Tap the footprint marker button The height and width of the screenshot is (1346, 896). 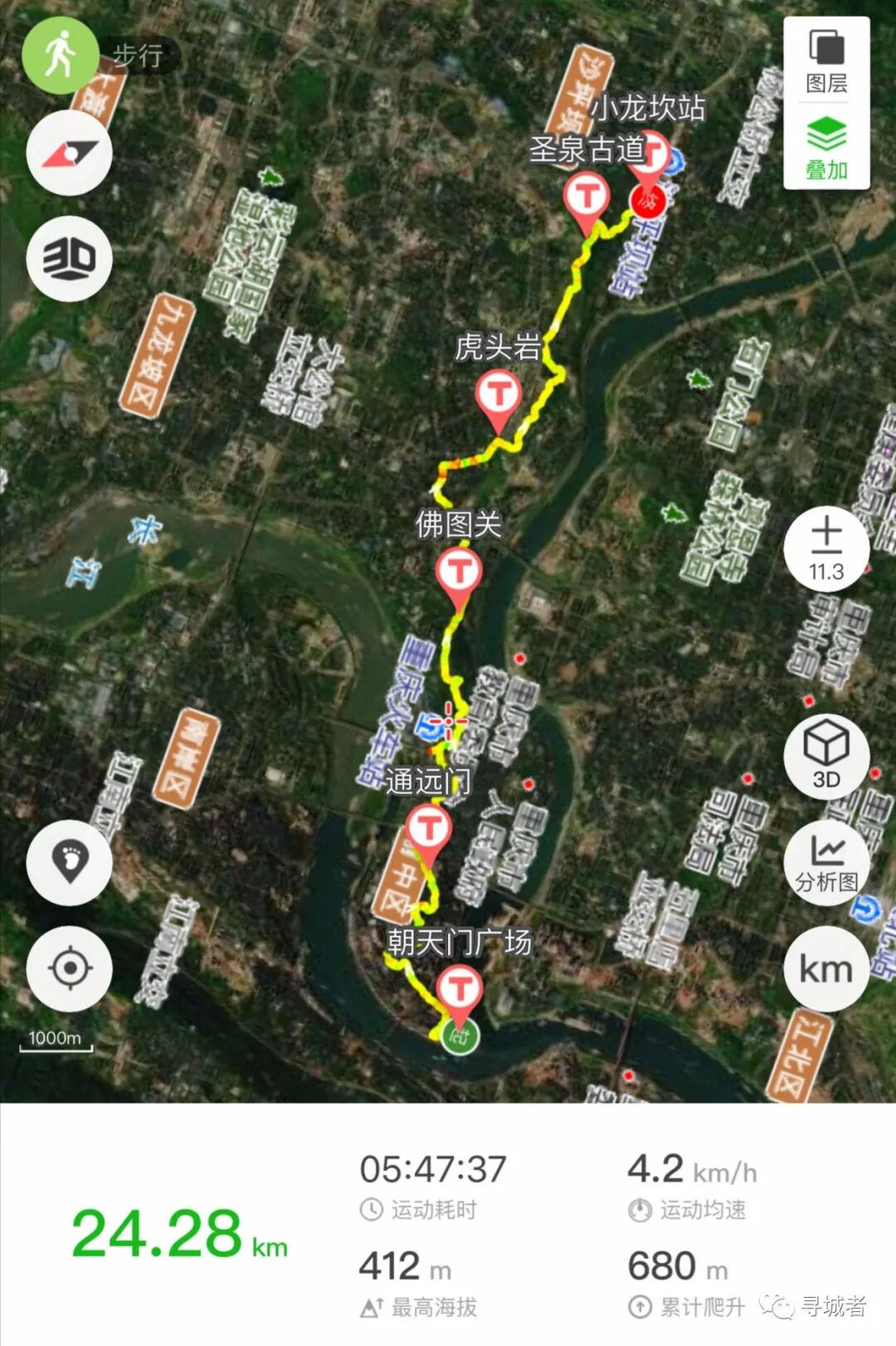point(70,862)
